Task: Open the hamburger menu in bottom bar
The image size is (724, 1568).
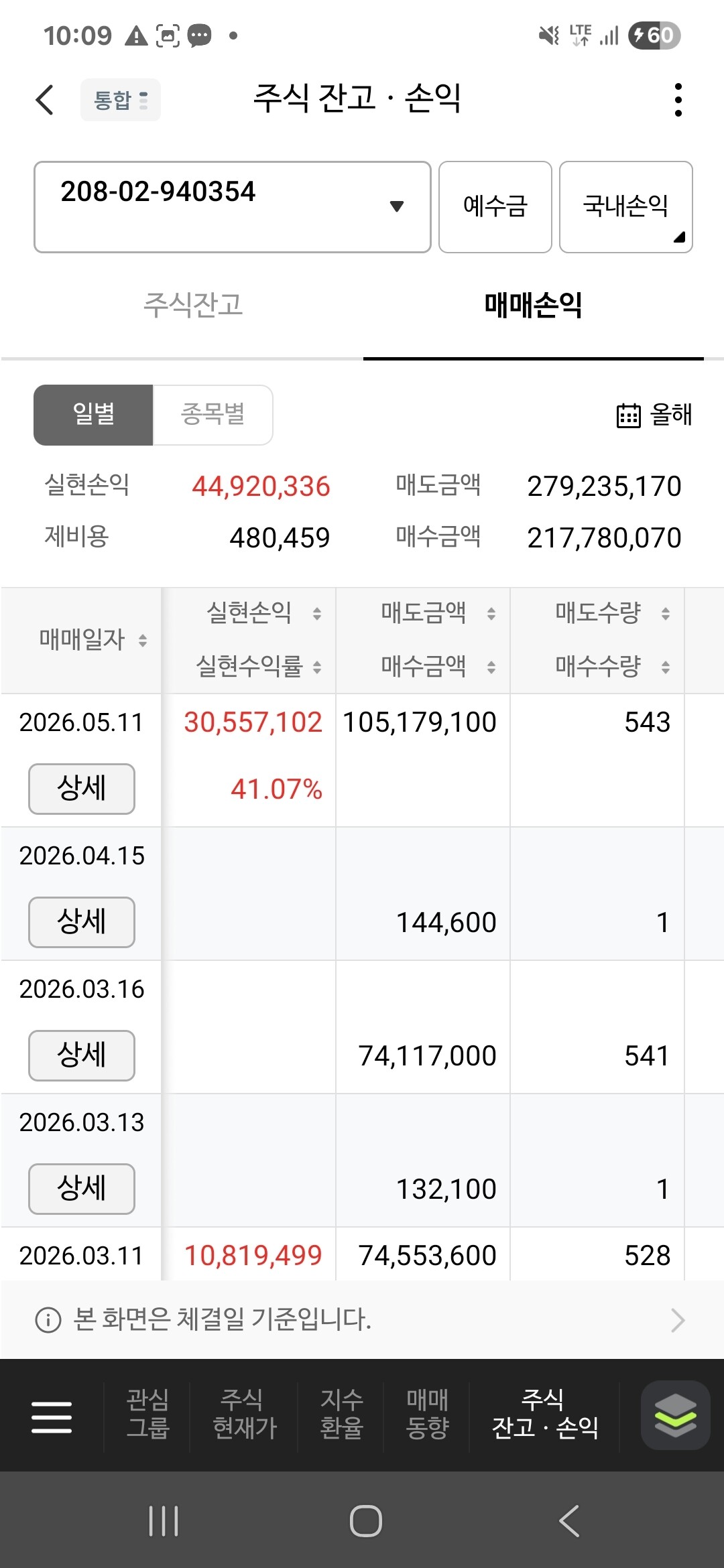Action: [x=52, y=1416]
